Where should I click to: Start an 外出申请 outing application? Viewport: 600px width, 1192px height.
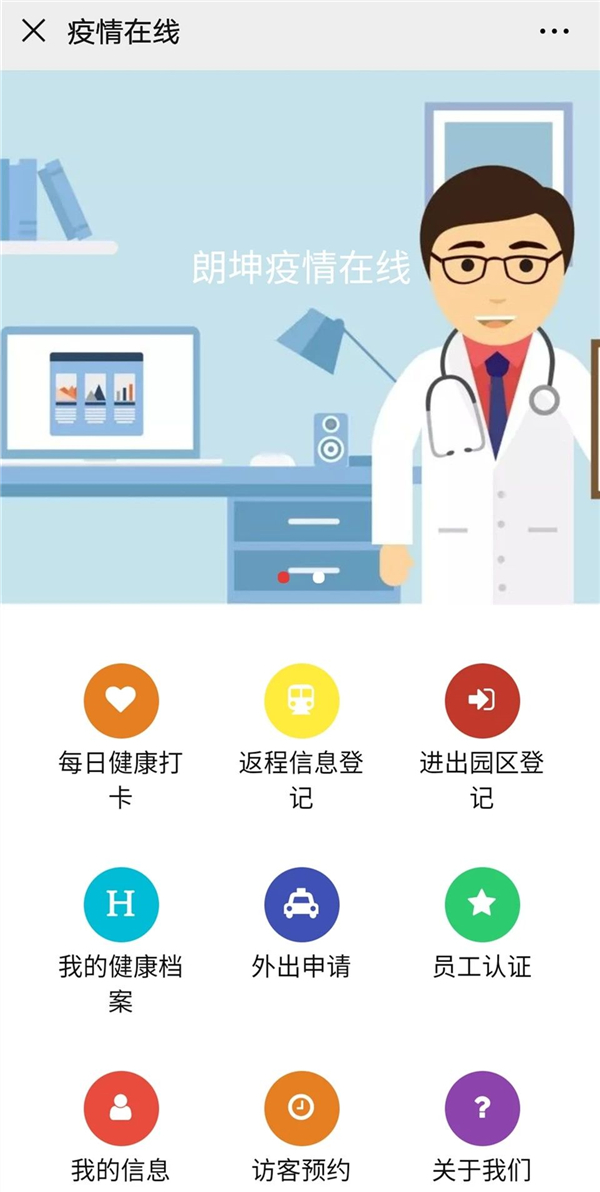pos(301,905)
